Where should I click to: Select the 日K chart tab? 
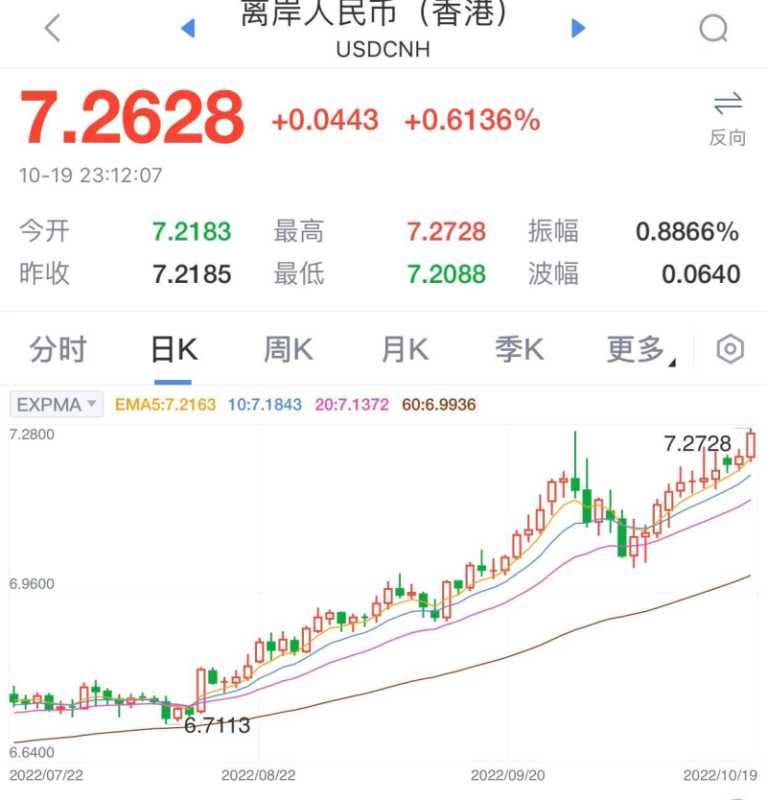[173, 350]
